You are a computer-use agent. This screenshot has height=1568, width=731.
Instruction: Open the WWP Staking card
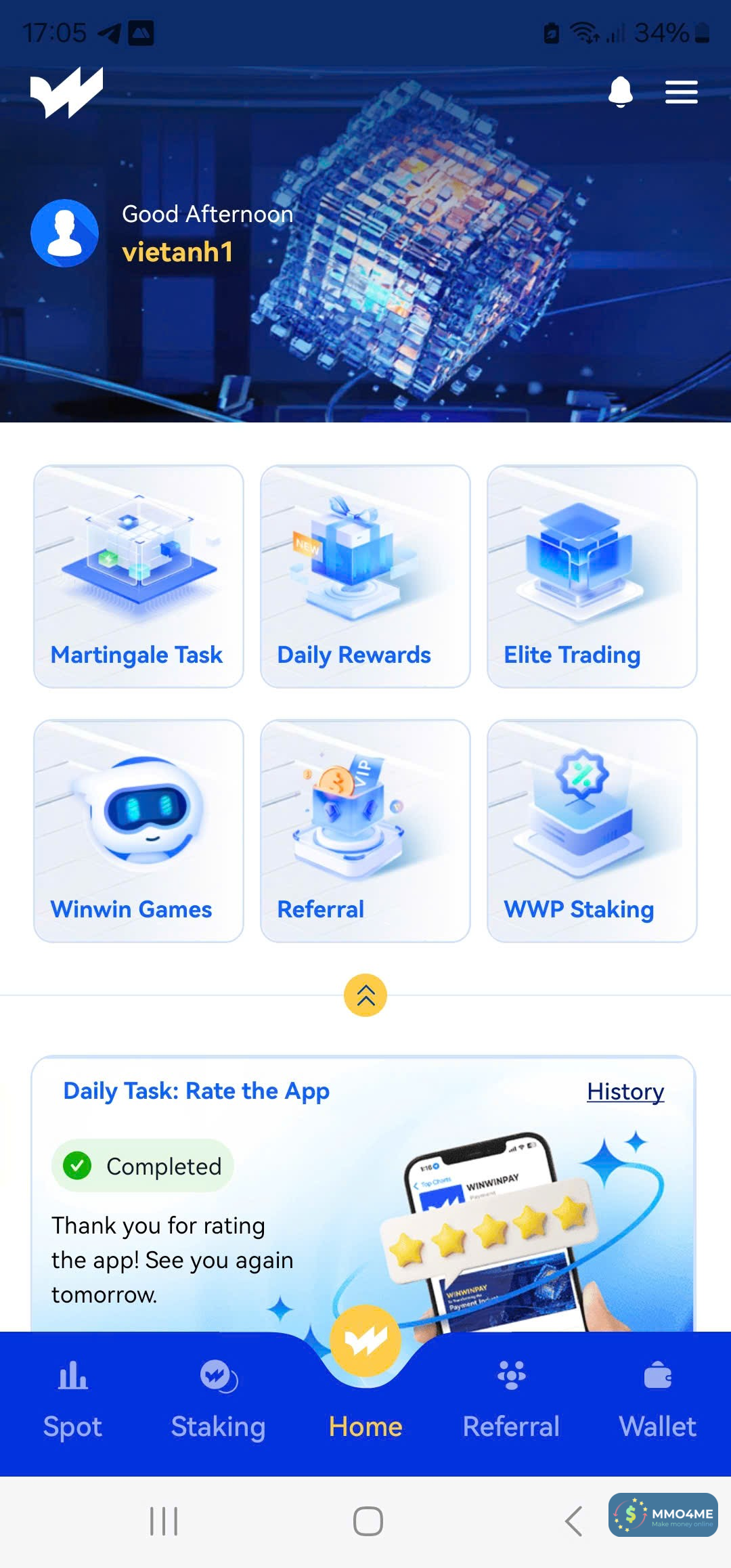click(x=592, y=831)
